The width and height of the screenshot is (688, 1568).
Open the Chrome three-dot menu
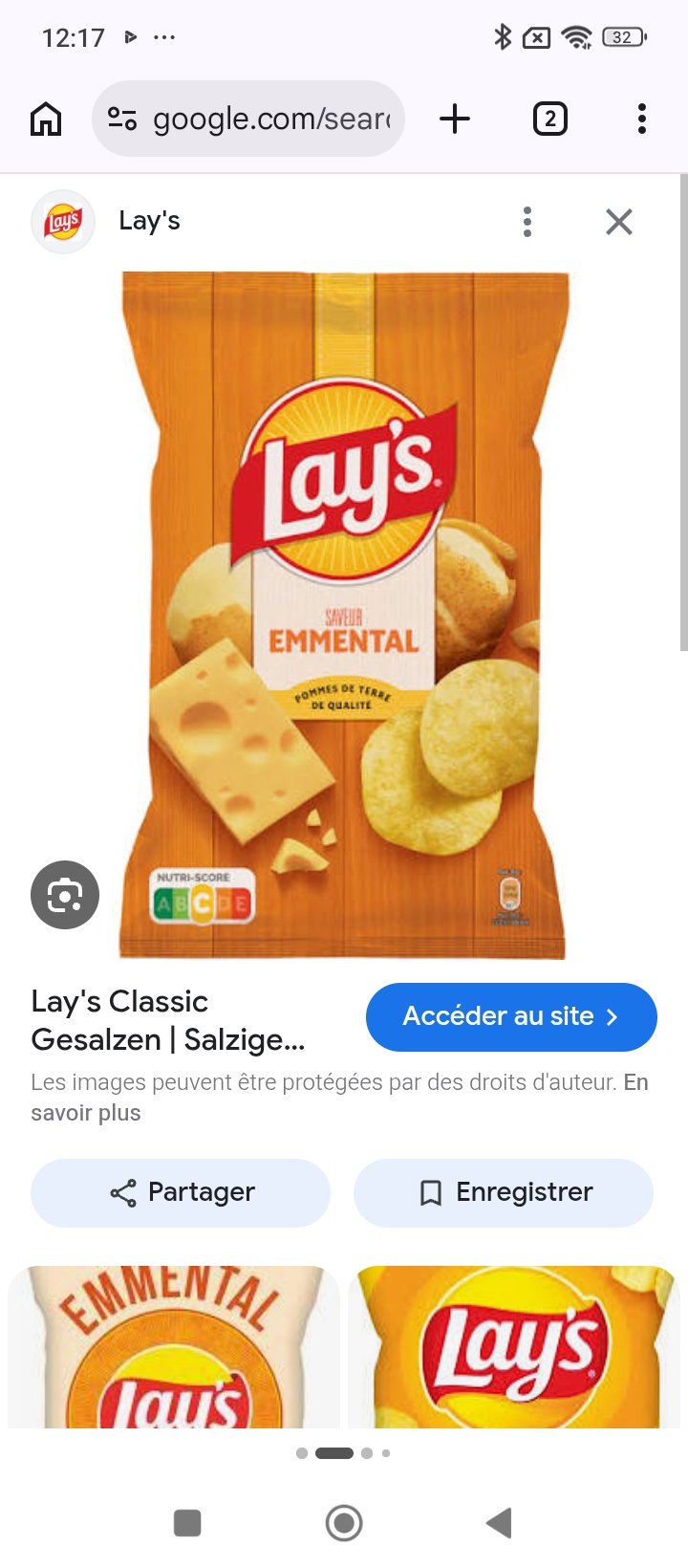click(642, 120)
